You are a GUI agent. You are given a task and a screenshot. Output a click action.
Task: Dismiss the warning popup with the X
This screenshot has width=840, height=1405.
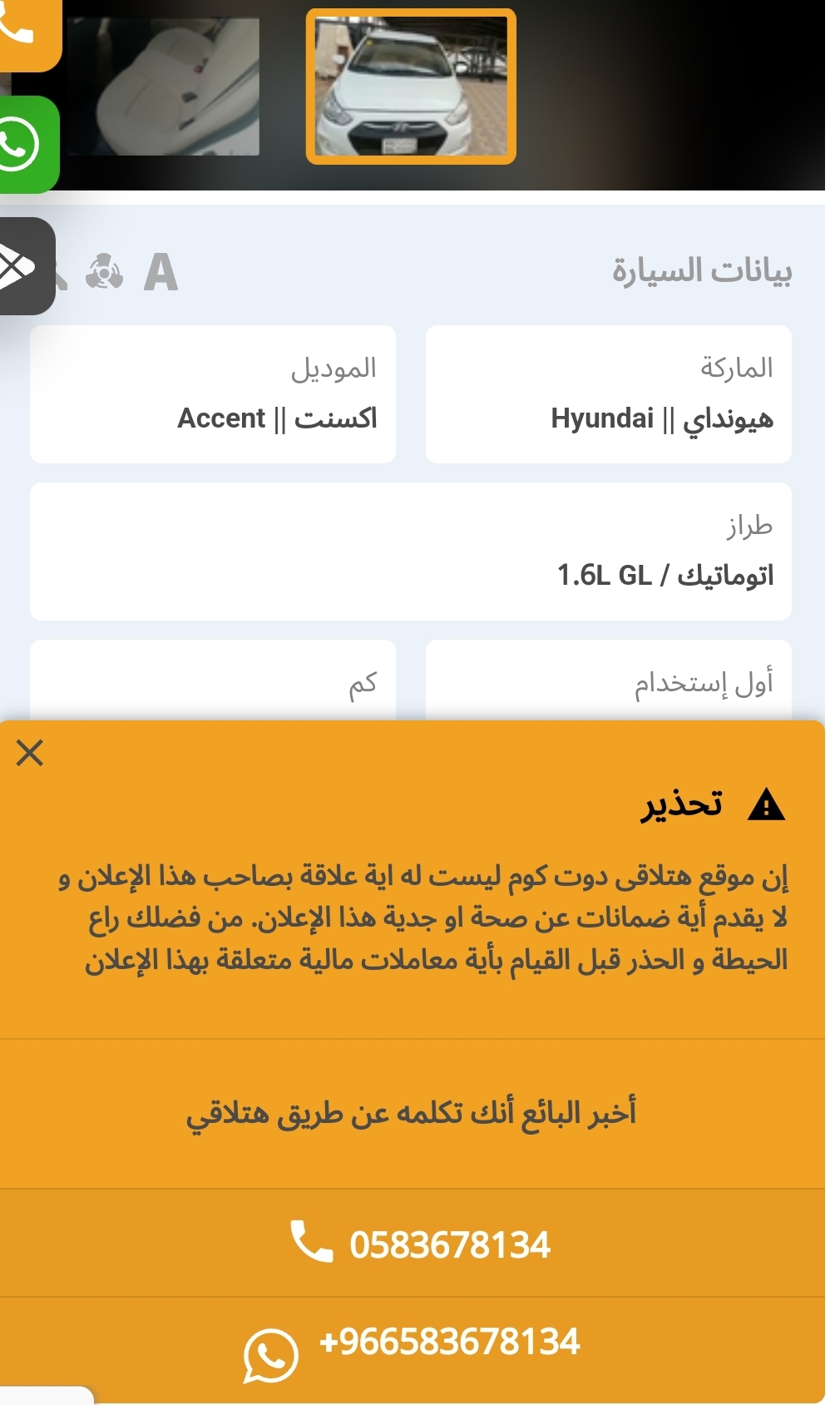pos(30,753)
